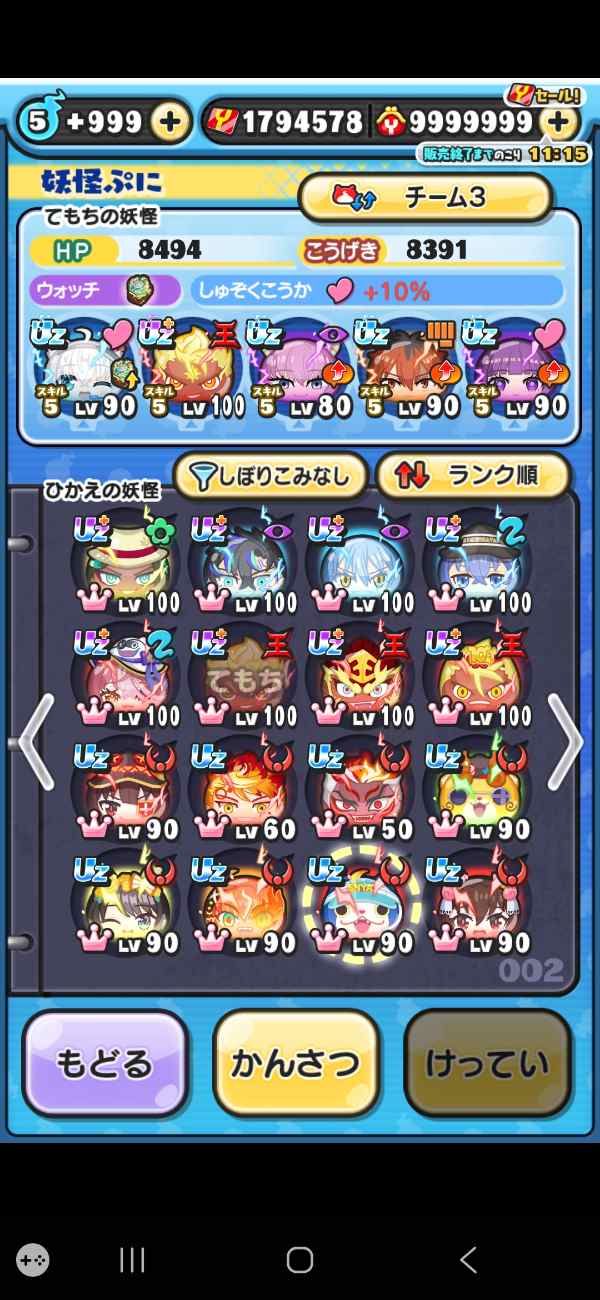Go to the Android home screen
Viewport: 600px width, 1300px height.
click(x=299, y=1260)
